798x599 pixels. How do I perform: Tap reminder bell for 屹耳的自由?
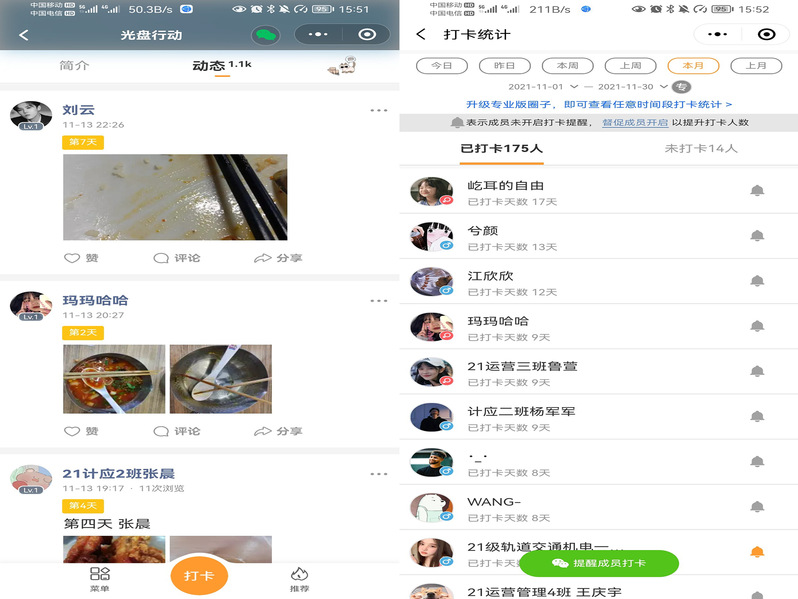click(x=757, y=191)
